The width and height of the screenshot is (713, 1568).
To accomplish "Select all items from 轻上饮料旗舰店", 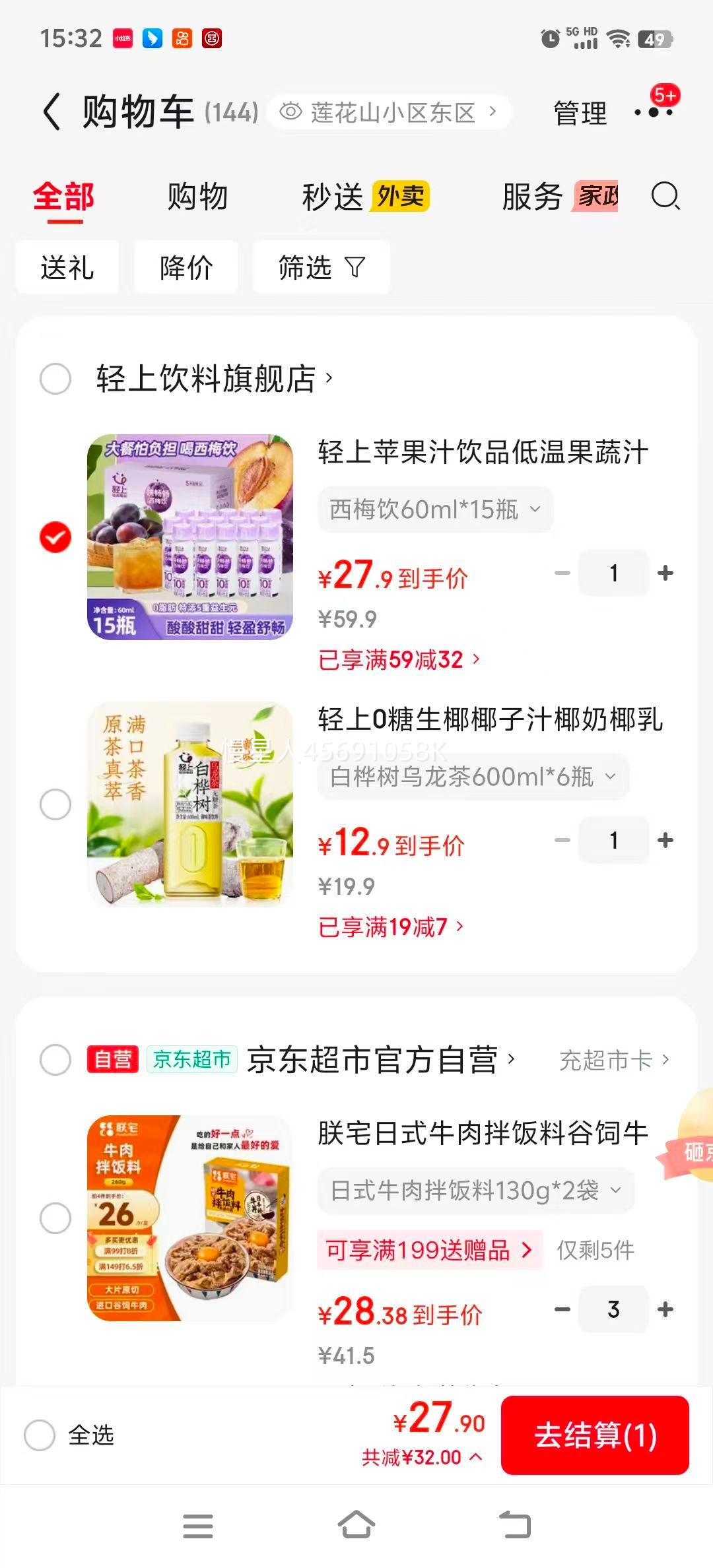I will pos(55,379).
